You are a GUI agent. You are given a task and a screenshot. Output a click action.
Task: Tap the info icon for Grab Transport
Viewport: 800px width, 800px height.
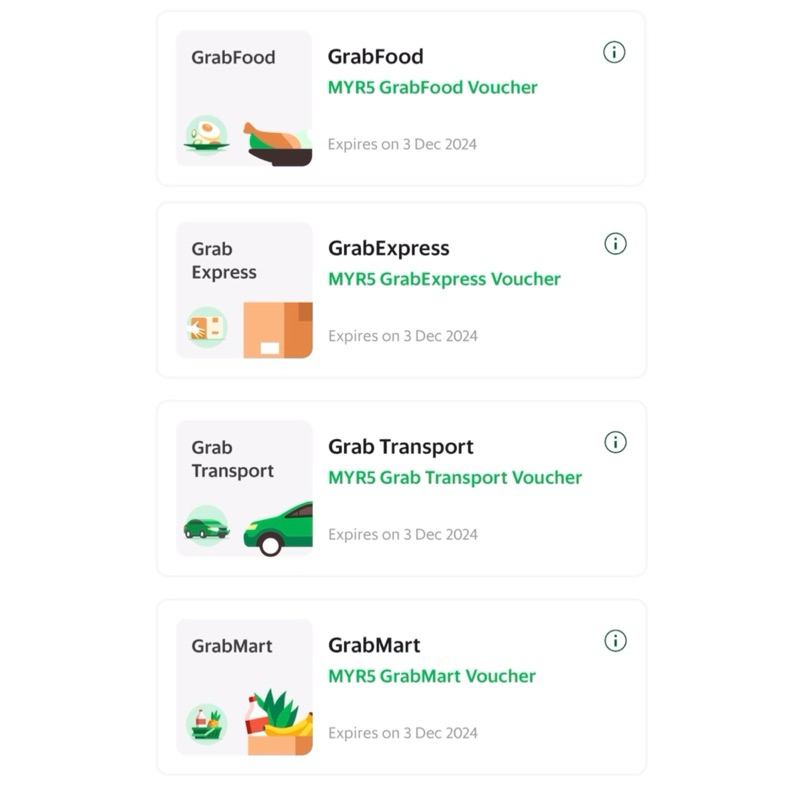[x=615, y=442]
